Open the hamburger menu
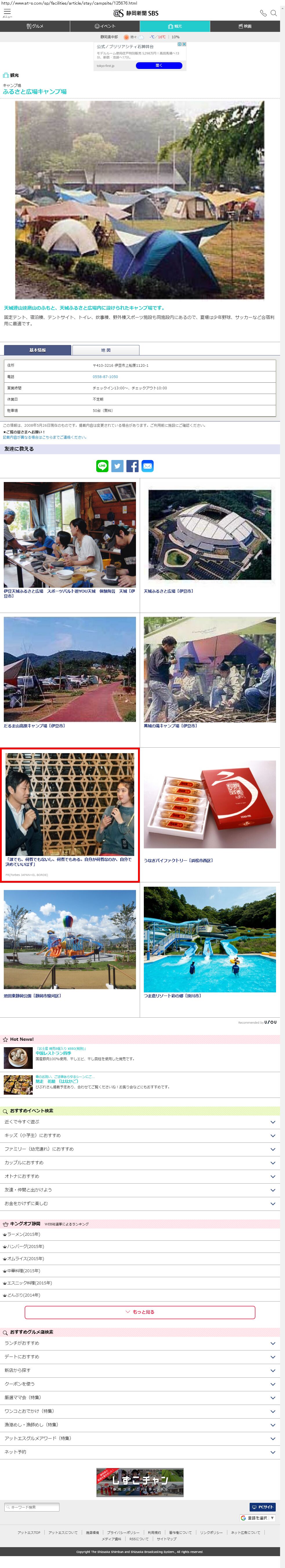The width and height of the screenshot is (285, 1568). pyautogui.click(x=7, y=12)
